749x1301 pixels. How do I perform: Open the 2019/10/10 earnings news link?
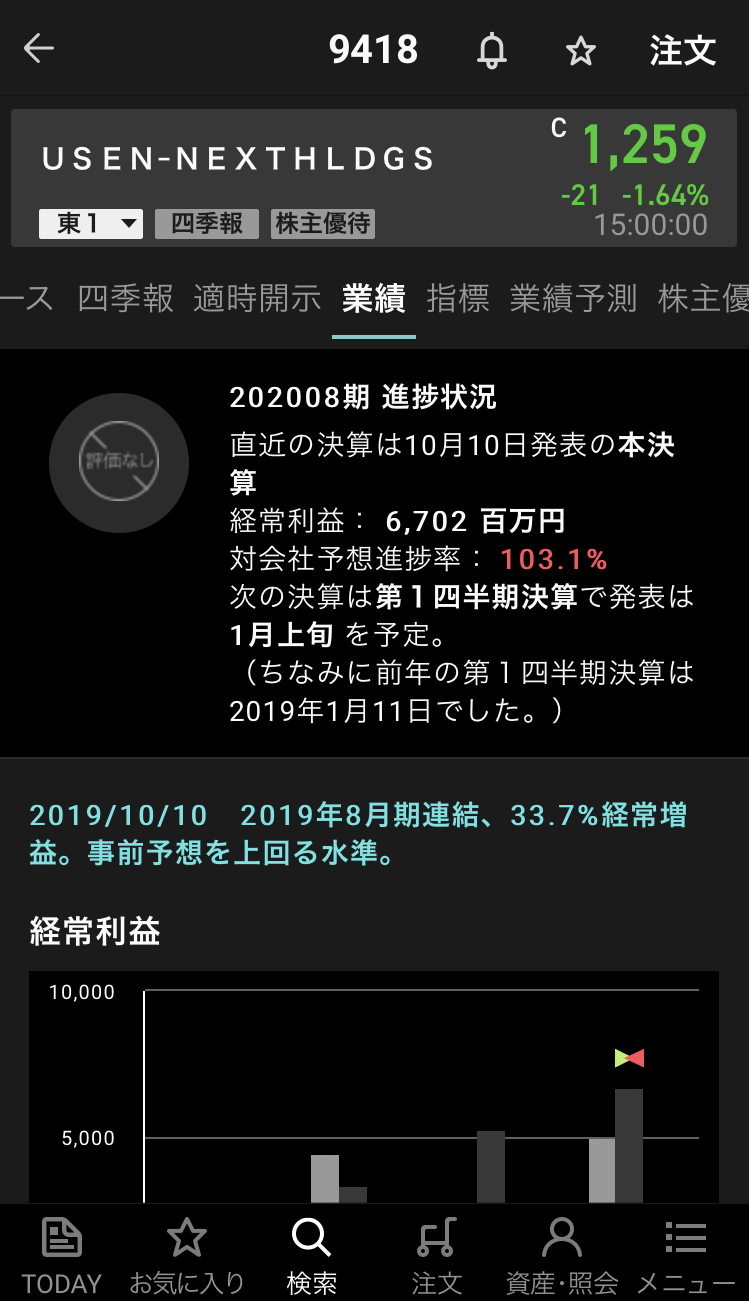coord(358,834)
